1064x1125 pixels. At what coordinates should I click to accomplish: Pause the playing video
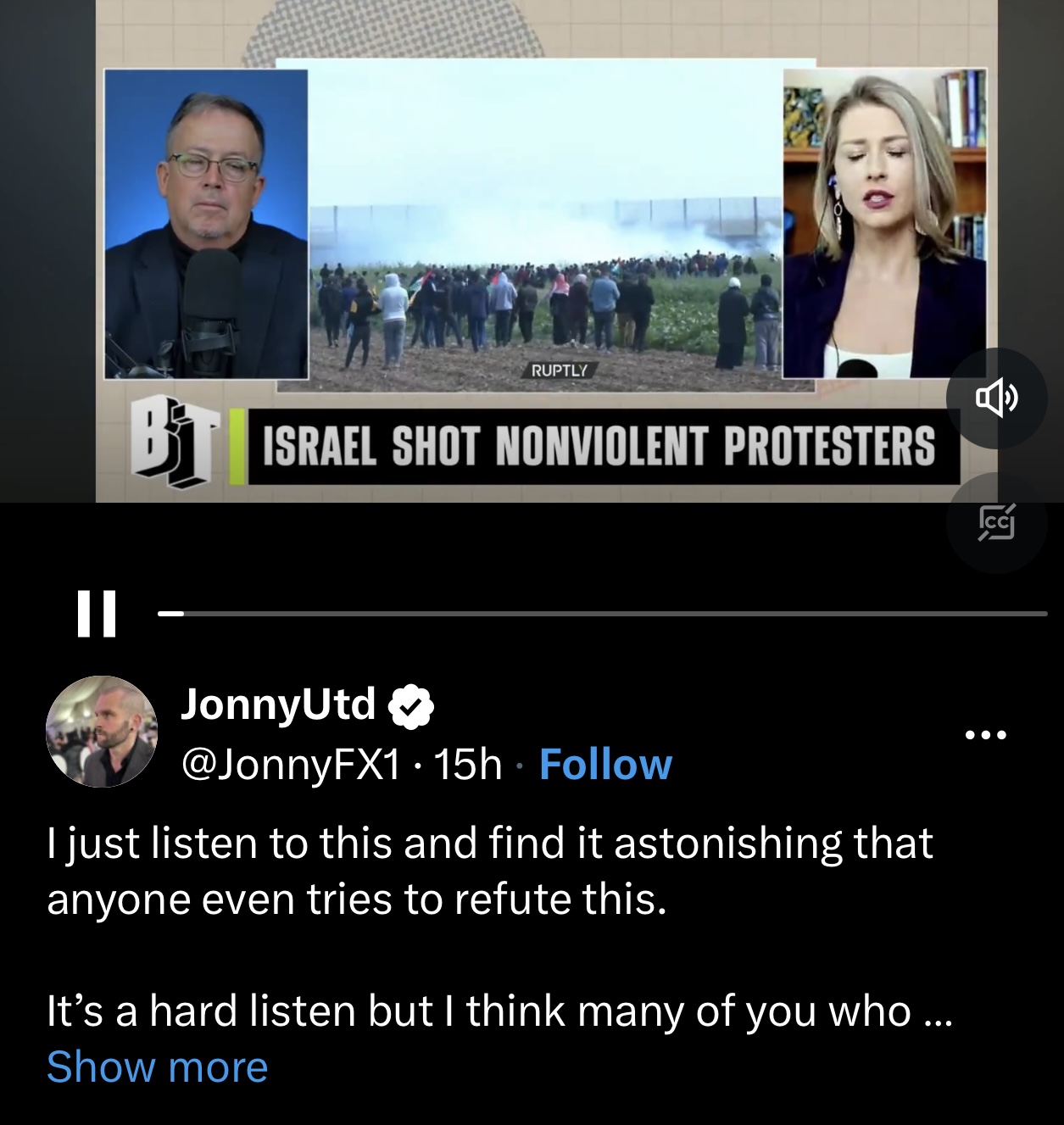(96, 613)
